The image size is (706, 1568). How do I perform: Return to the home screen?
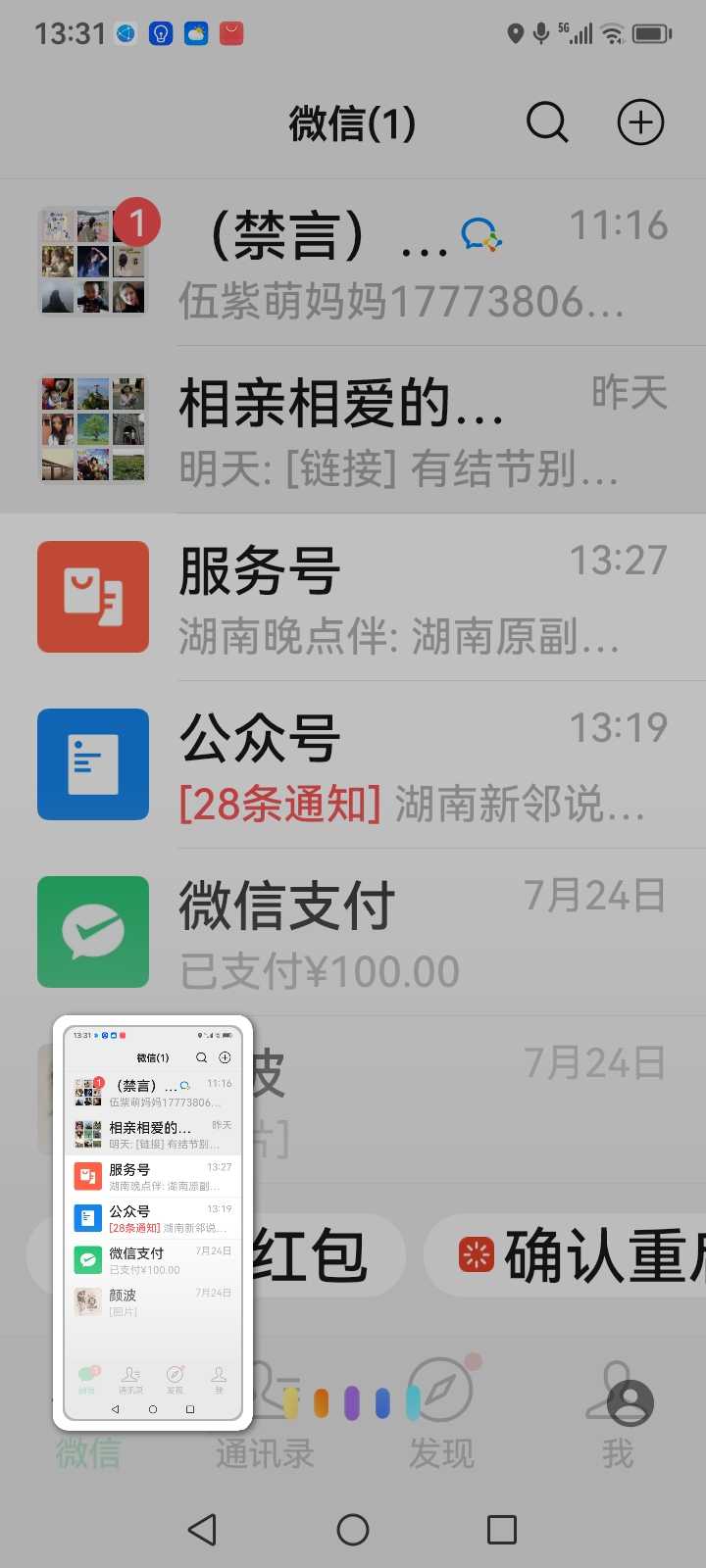tap(353, 1529)
